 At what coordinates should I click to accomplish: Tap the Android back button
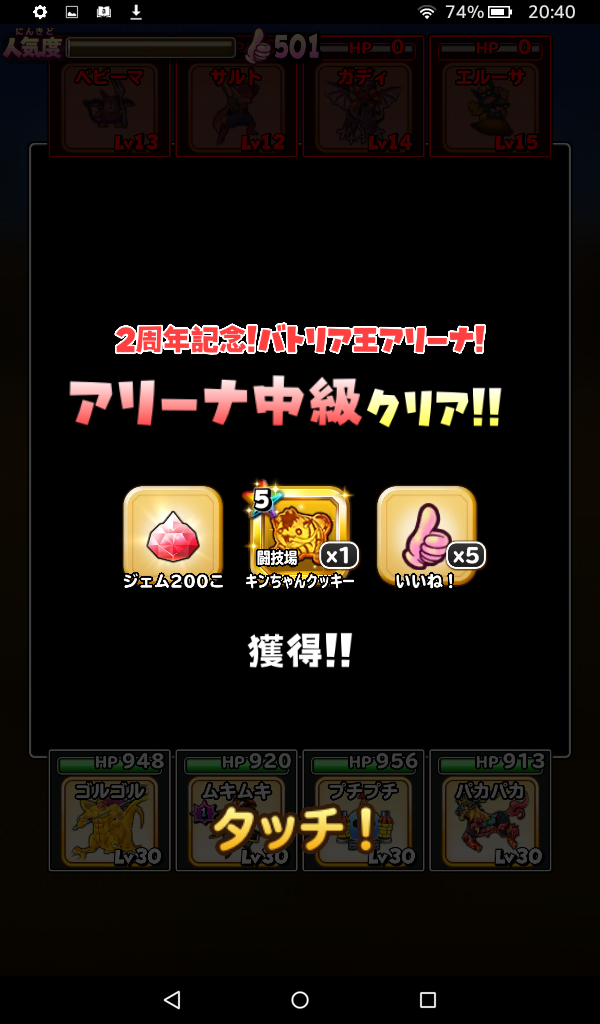pyautogui.click(x=172, y=999)
